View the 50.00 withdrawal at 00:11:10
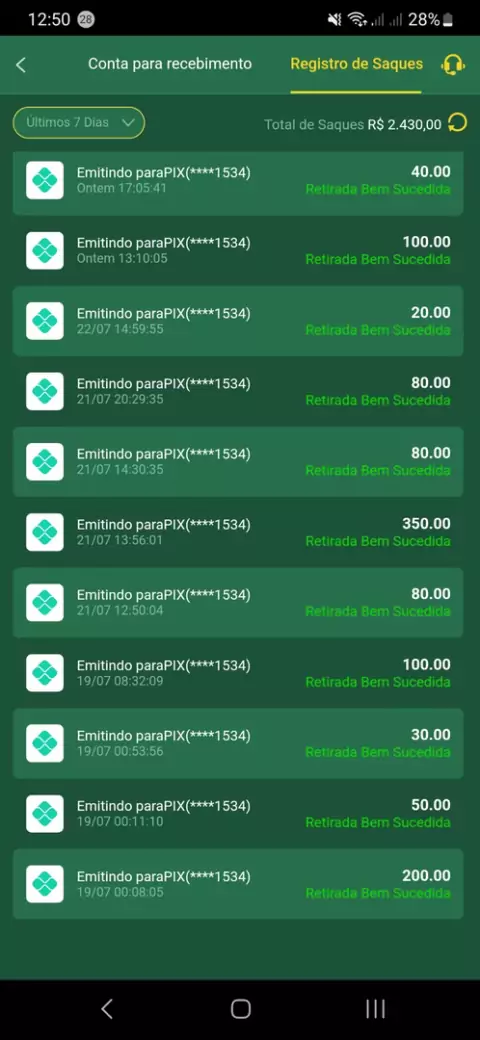Screen dimensions: 480x1040 238,813
